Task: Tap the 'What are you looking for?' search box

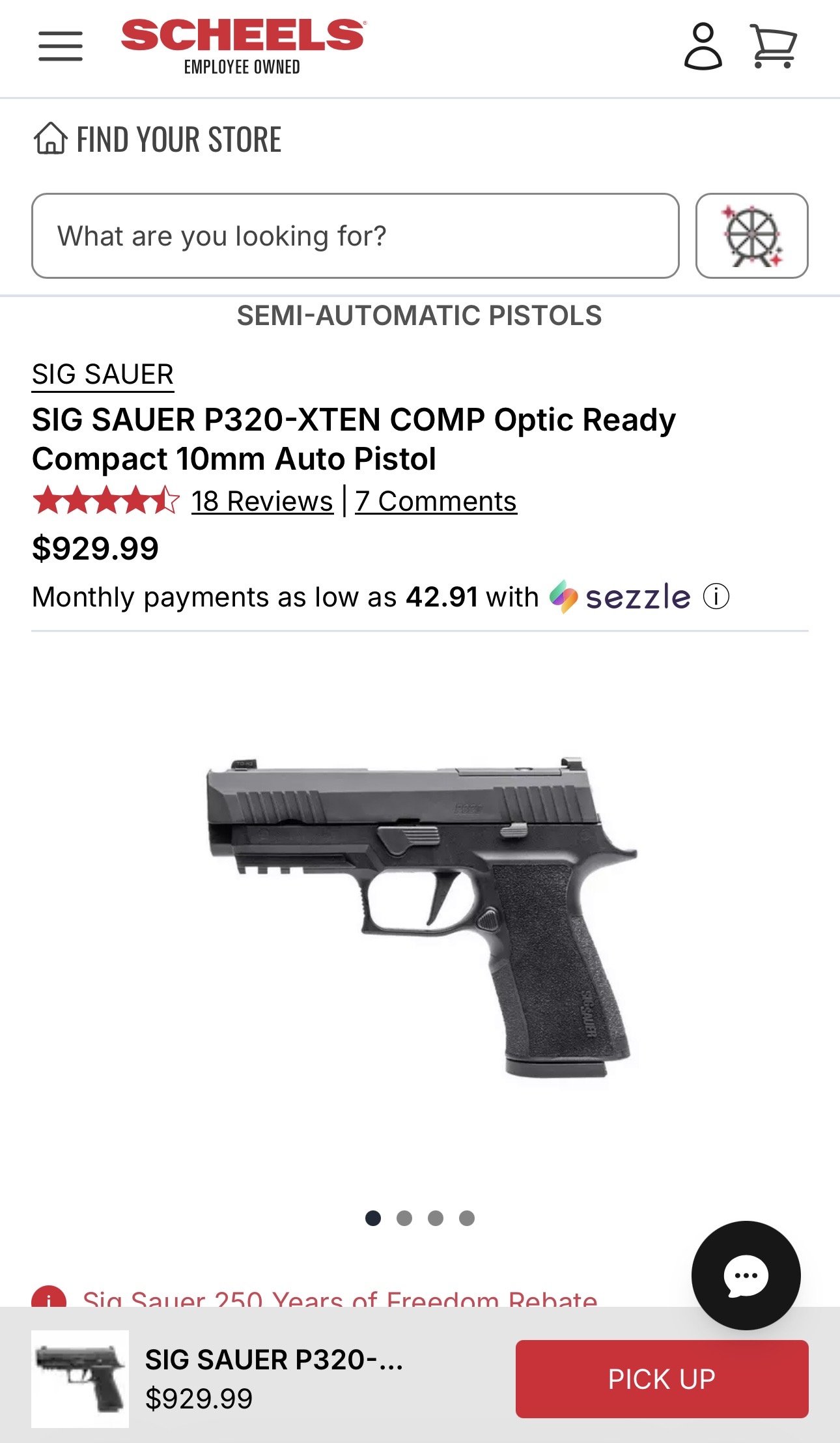Action: click(355, 236)
